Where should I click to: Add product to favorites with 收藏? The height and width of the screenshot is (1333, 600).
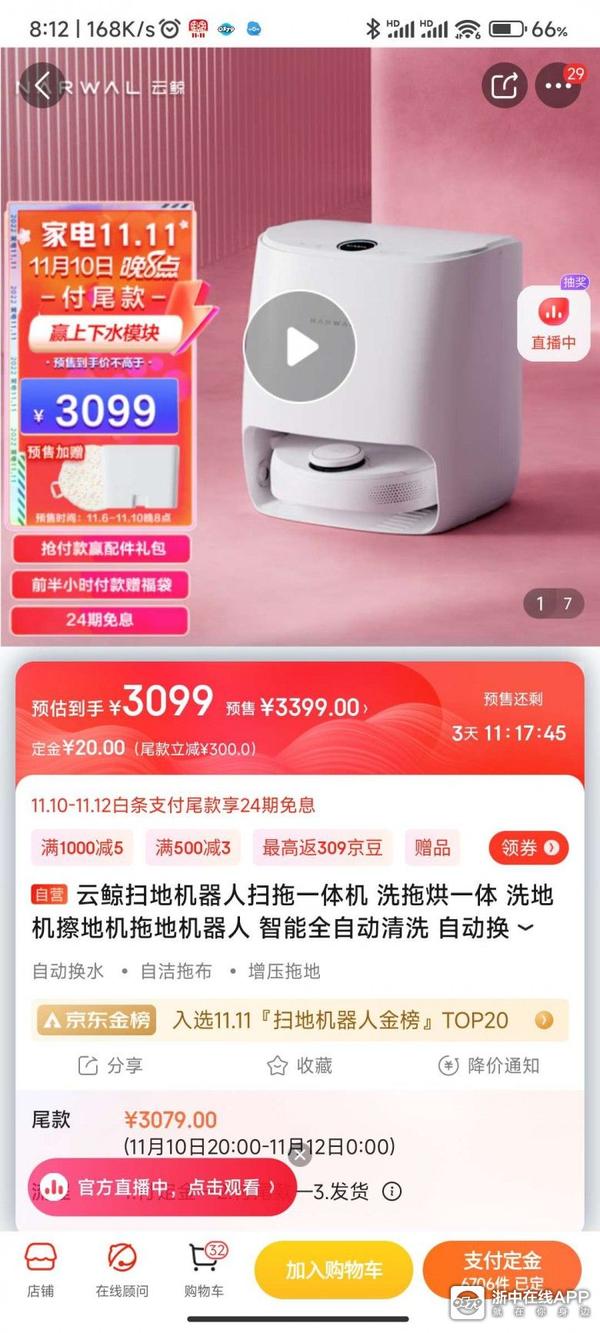click(300, 1066)
